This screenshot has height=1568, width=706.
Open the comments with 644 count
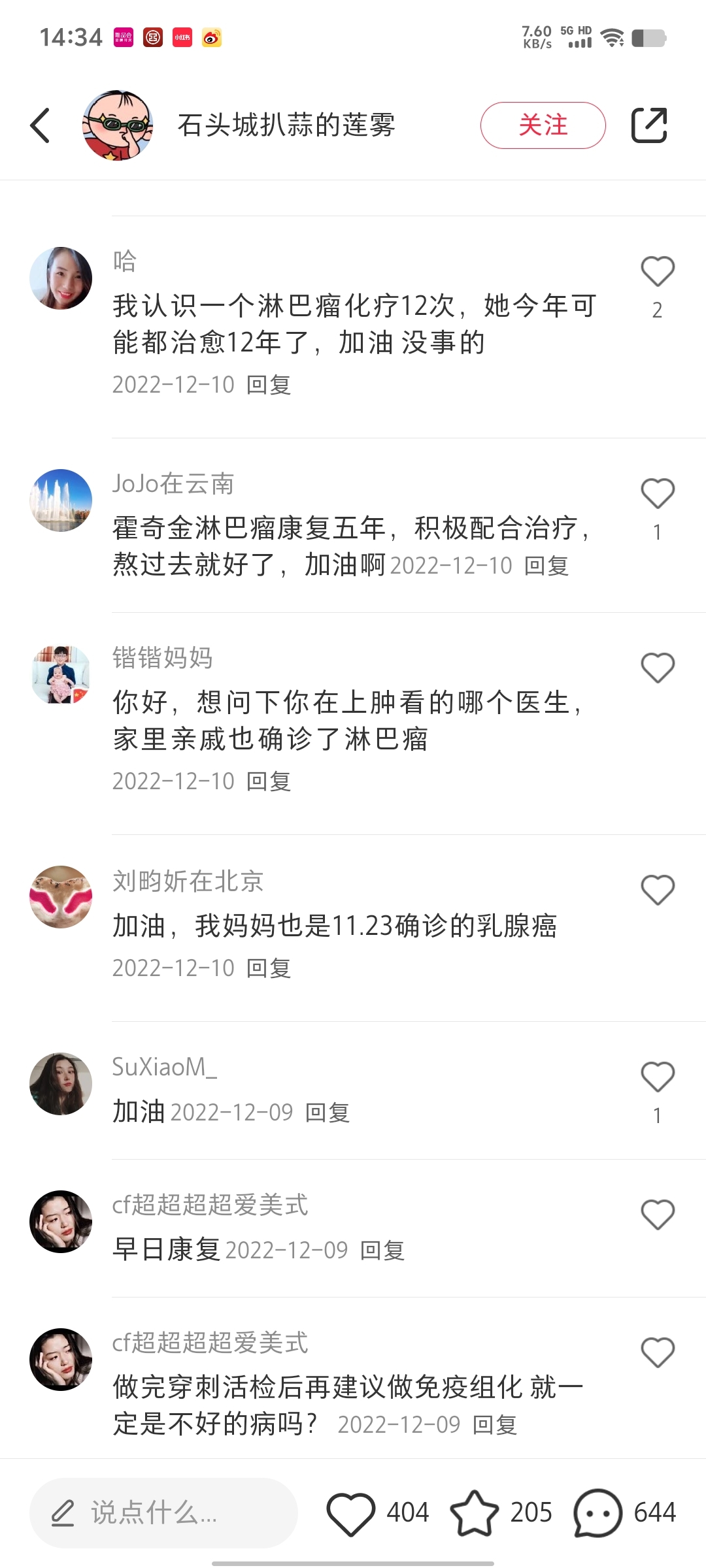pos(597,1513)
